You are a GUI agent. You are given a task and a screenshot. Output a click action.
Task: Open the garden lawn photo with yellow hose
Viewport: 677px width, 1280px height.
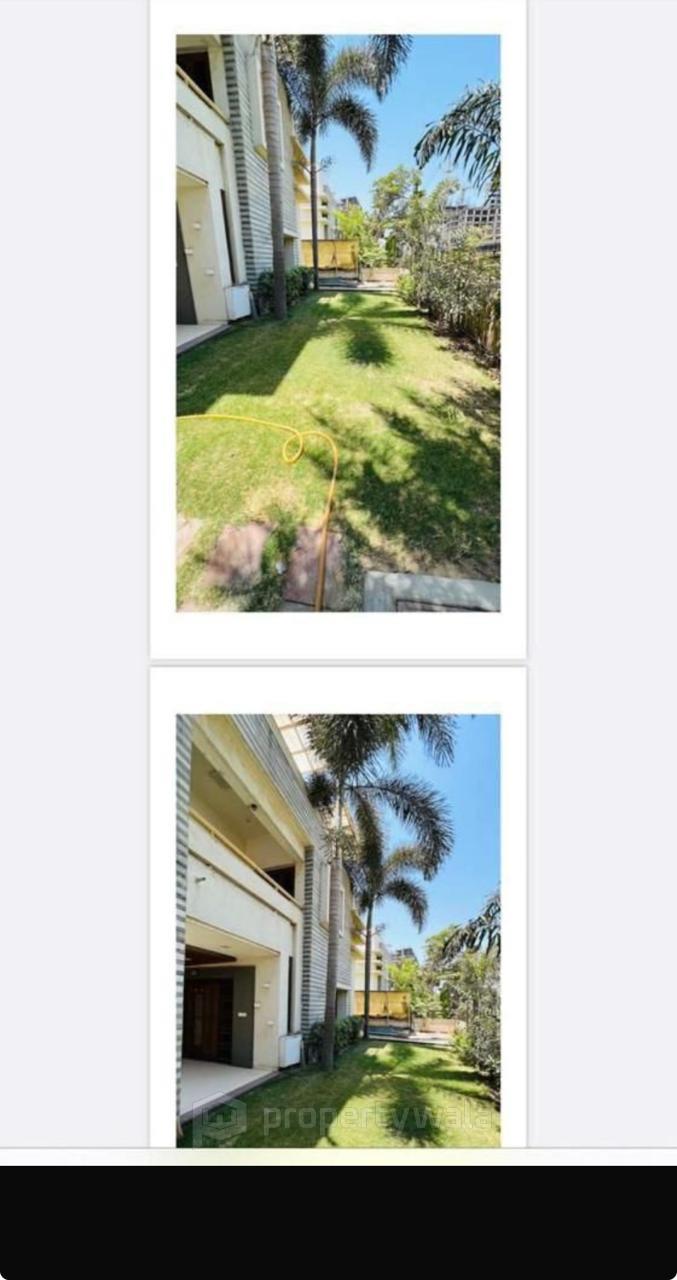(338, 323)
